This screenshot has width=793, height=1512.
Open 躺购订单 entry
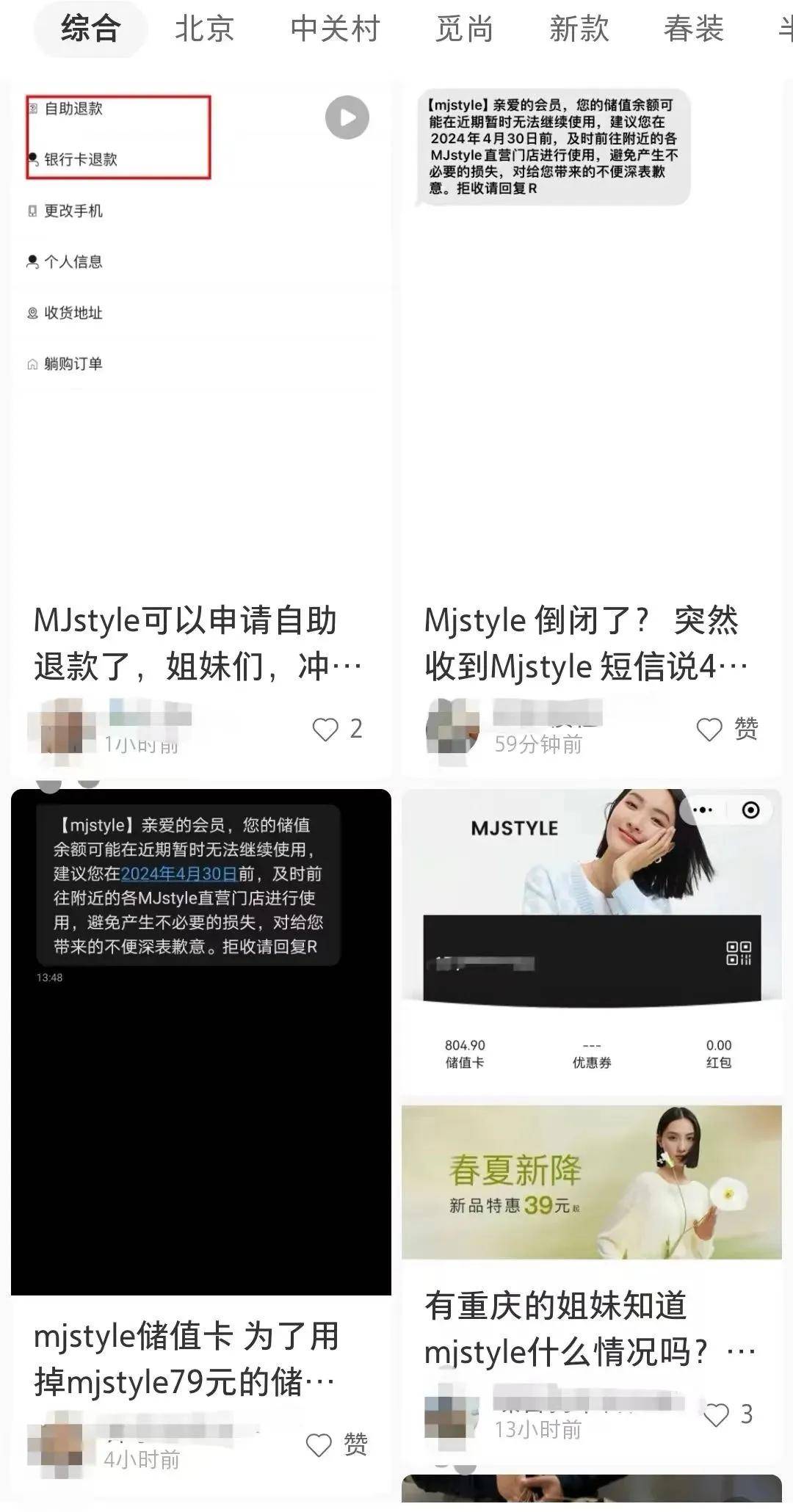pos(74,363)
